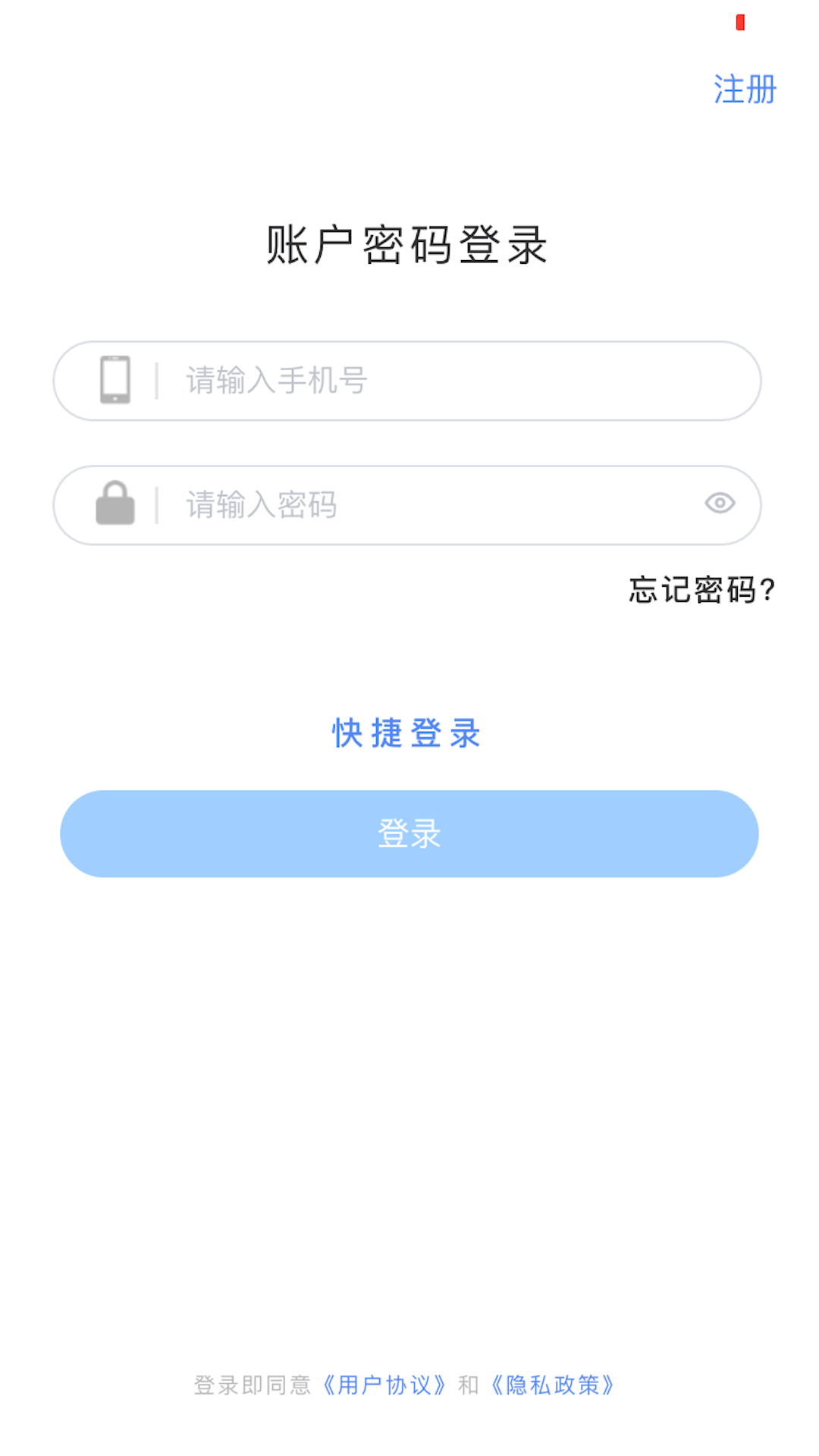Viewport: 819px width, 1456px height.
Task: Click the phone icon in mobile number field
Action: pos(114,379)
